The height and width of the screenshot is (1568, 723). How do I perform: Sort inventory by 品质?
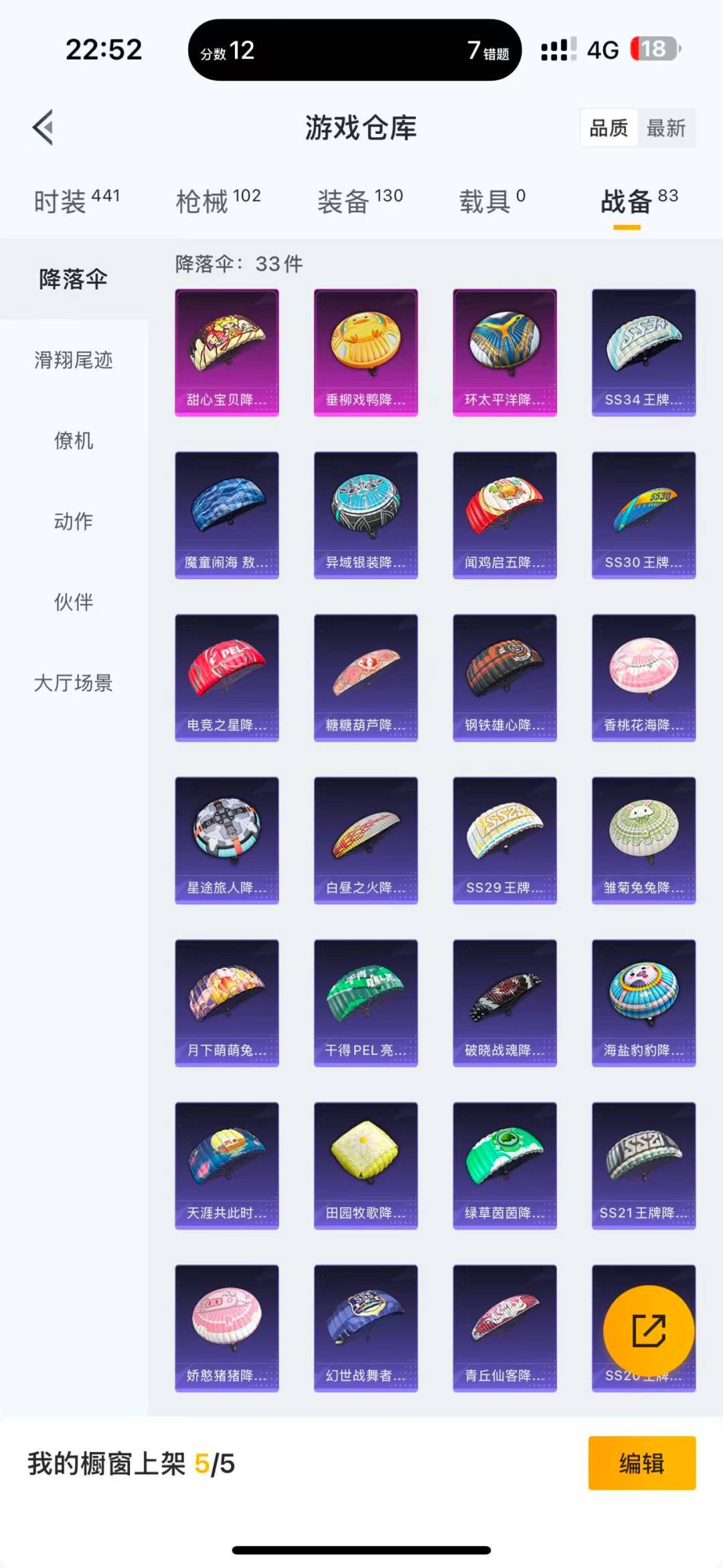pyautogui.click(x=609, y=128)
